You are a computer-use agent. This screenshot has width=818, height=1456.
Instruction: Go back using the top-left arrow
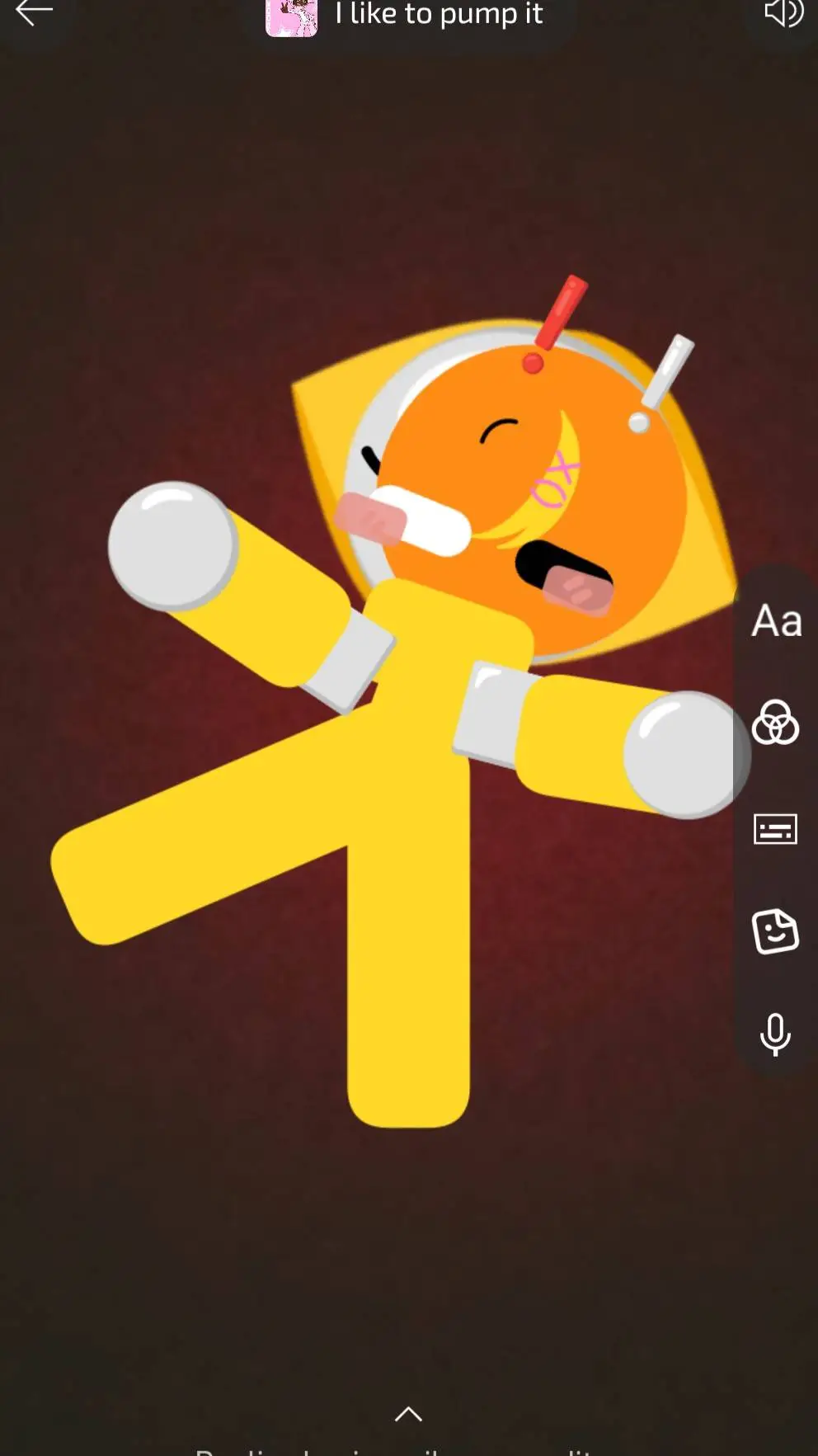[34, 12]
